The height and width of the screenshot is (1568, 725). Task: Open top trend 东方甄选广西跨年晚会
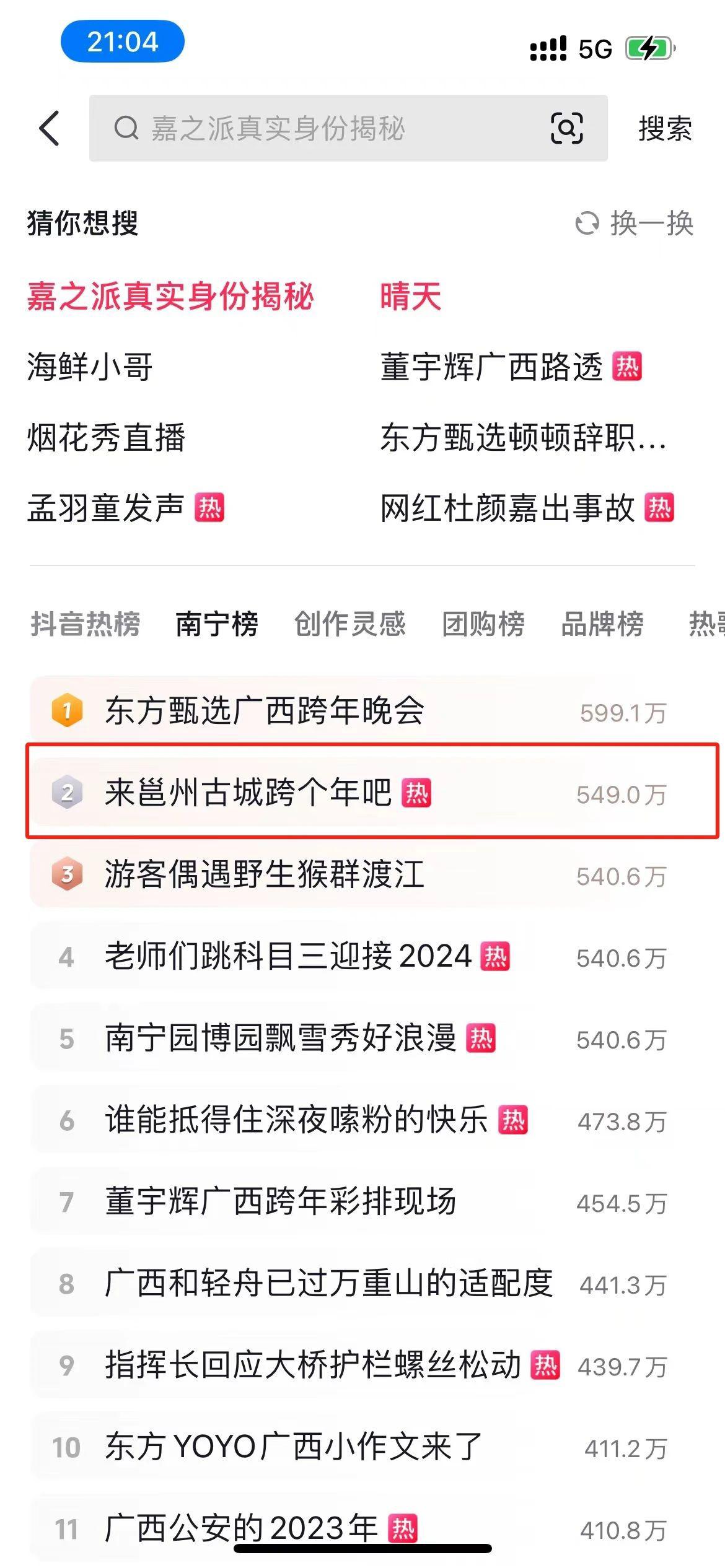[265, 710]
